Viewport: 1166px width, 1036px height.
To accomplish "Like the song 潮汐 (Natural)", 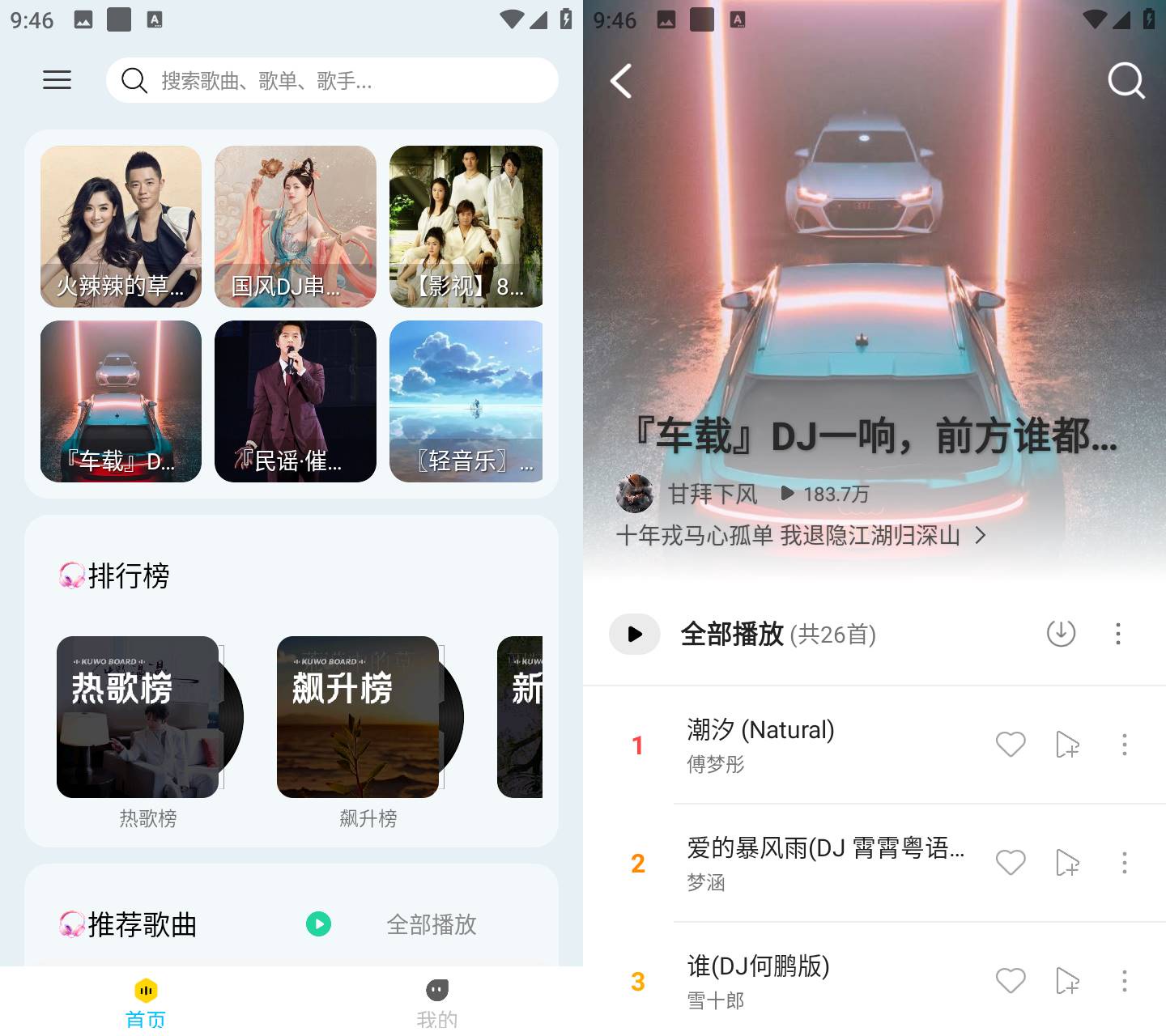I will (1010, 744).
